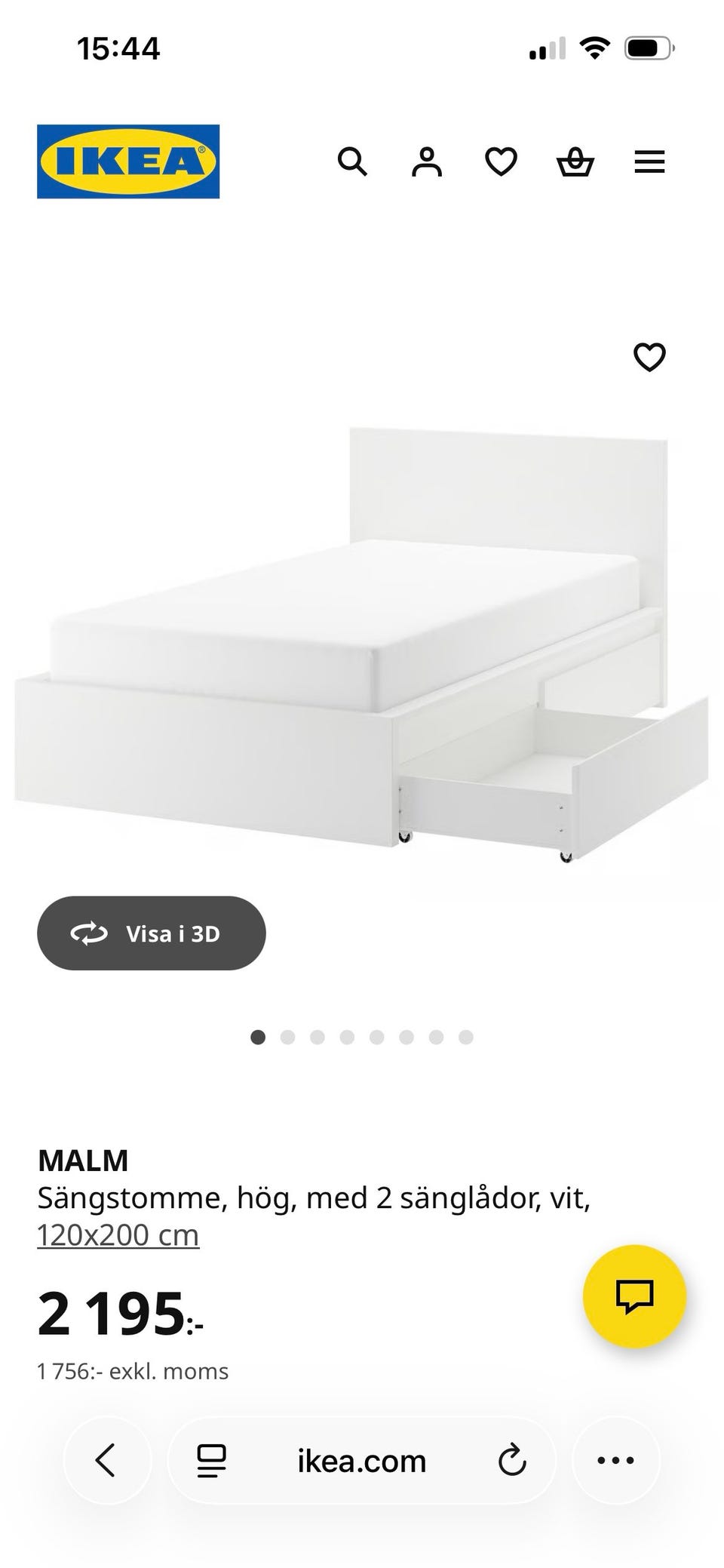
Task: Open the hamburger menu
Action: tap(649, 161)
